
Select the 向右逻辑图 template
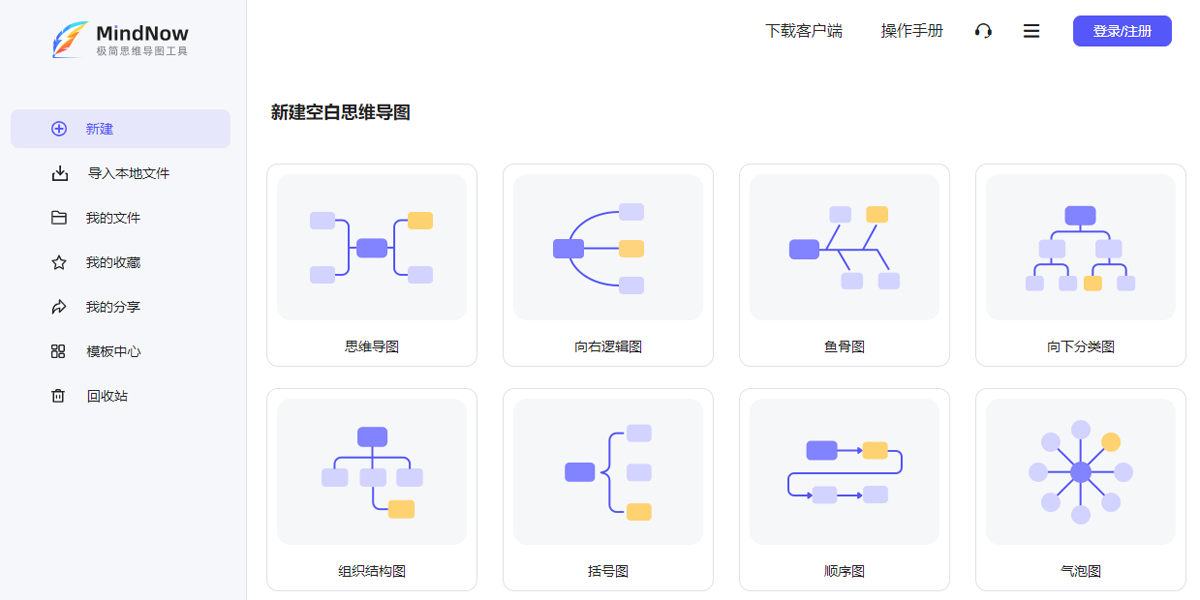pos(607,264)
